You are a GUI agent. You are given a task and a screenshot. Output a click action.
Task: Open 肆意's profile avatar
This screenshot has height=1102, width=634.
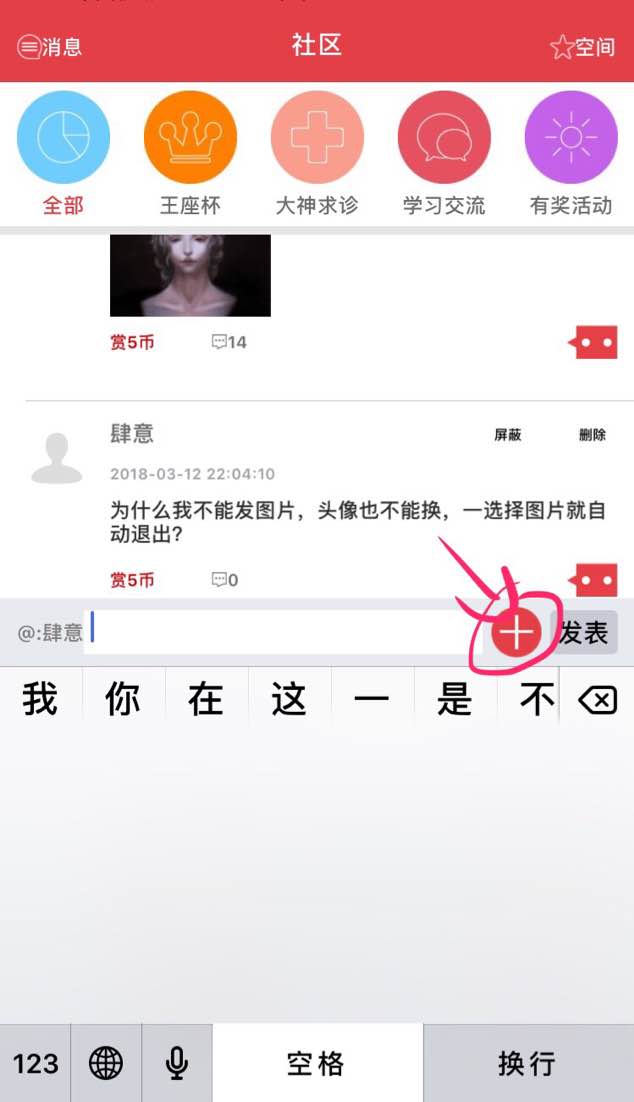[57, 459]
